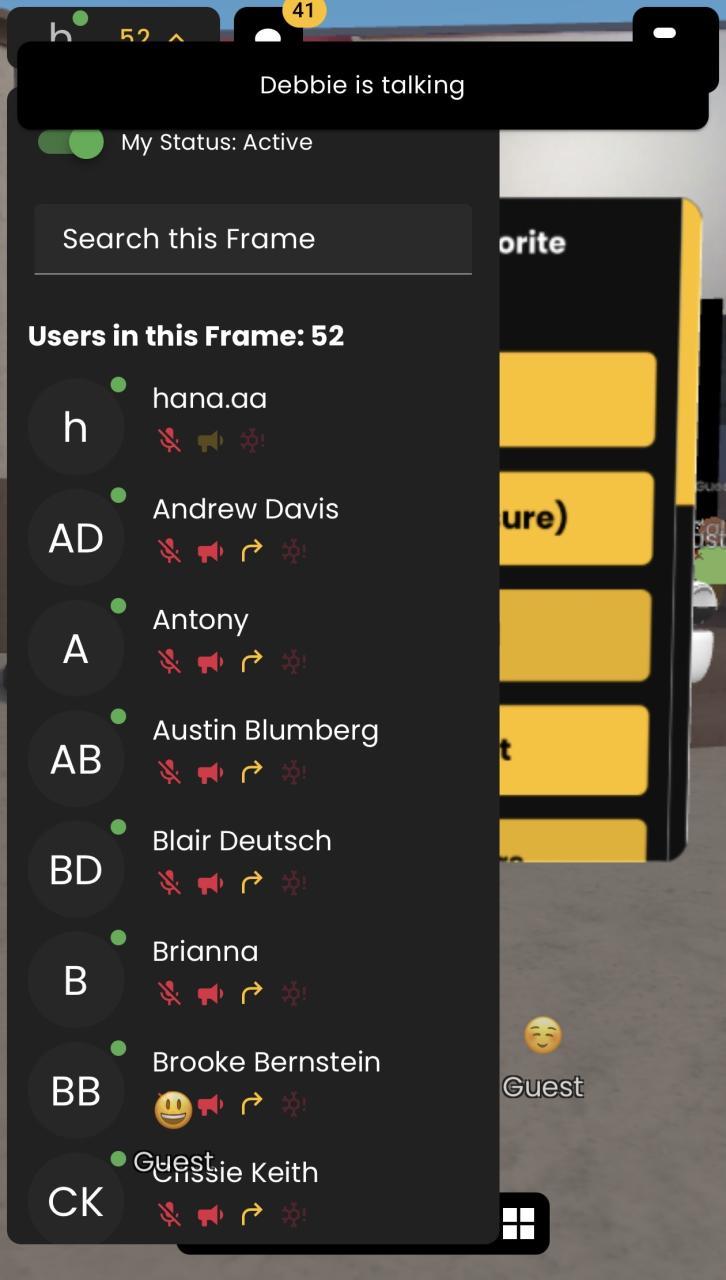Tap the Search this Frame field
This screenshot has height=1280, width=726.
pos(252,239)
